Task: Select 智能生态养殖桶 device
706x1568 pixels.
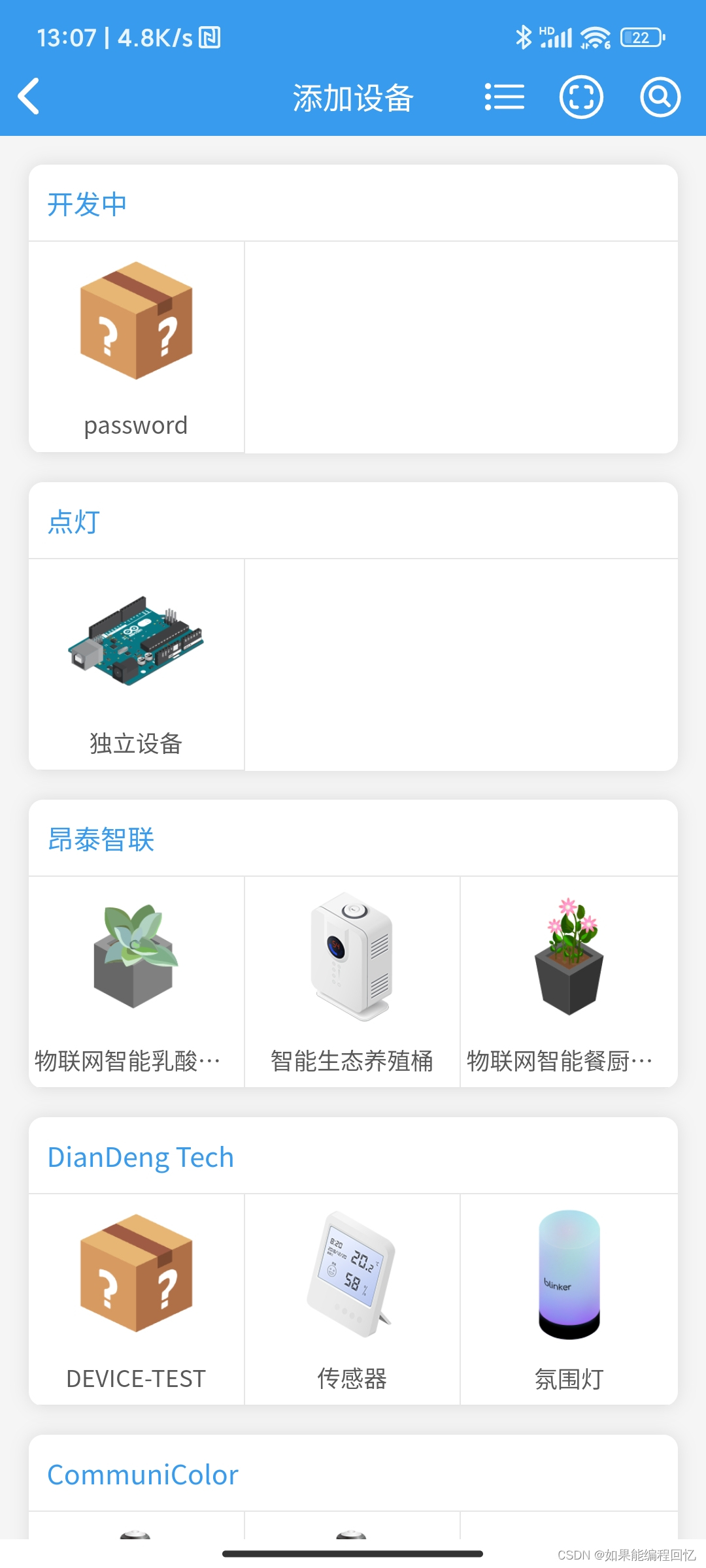Action: 352,982
